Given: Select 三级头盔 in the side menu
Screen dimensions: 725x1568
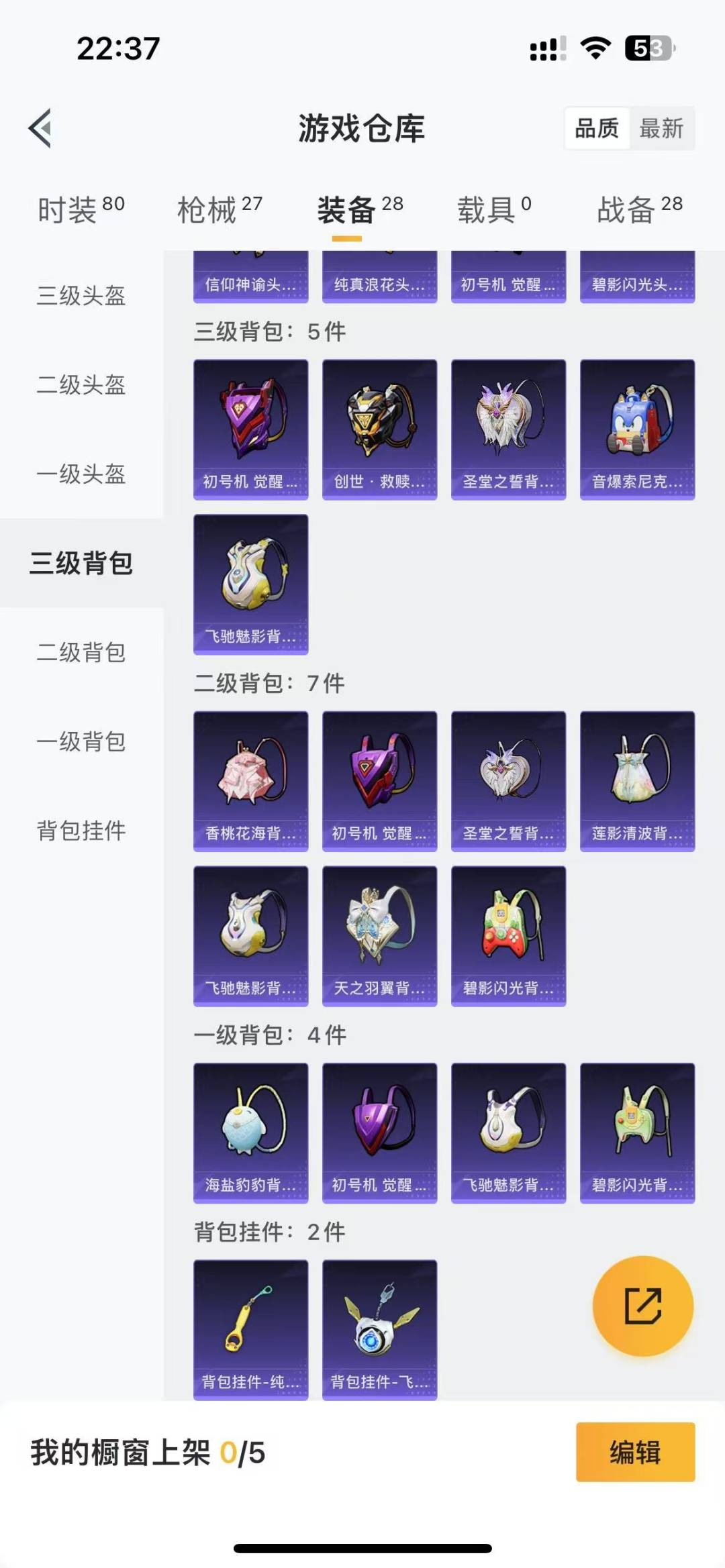Looking at the screenshot, I should [81, 295].
